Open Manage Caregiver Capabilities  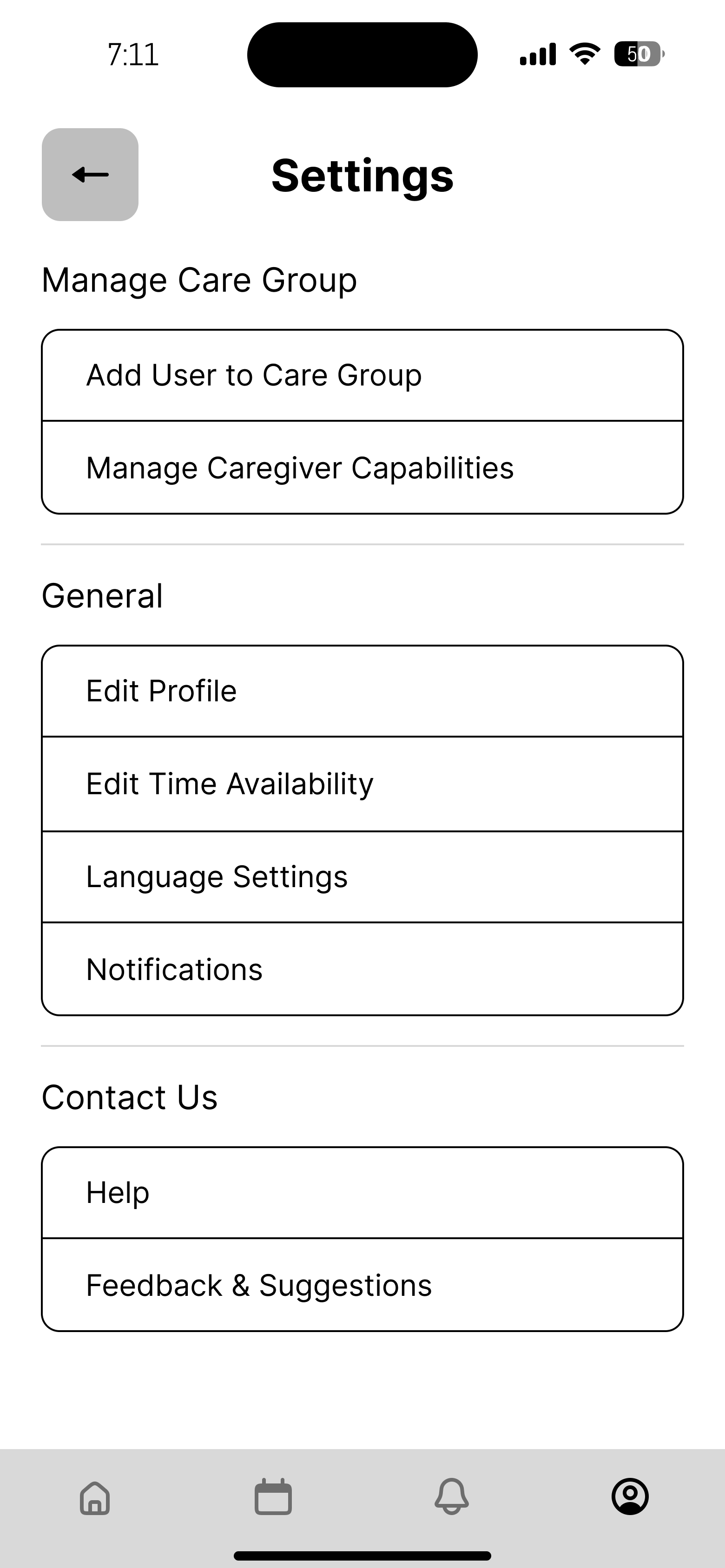(x=362, y=468)
